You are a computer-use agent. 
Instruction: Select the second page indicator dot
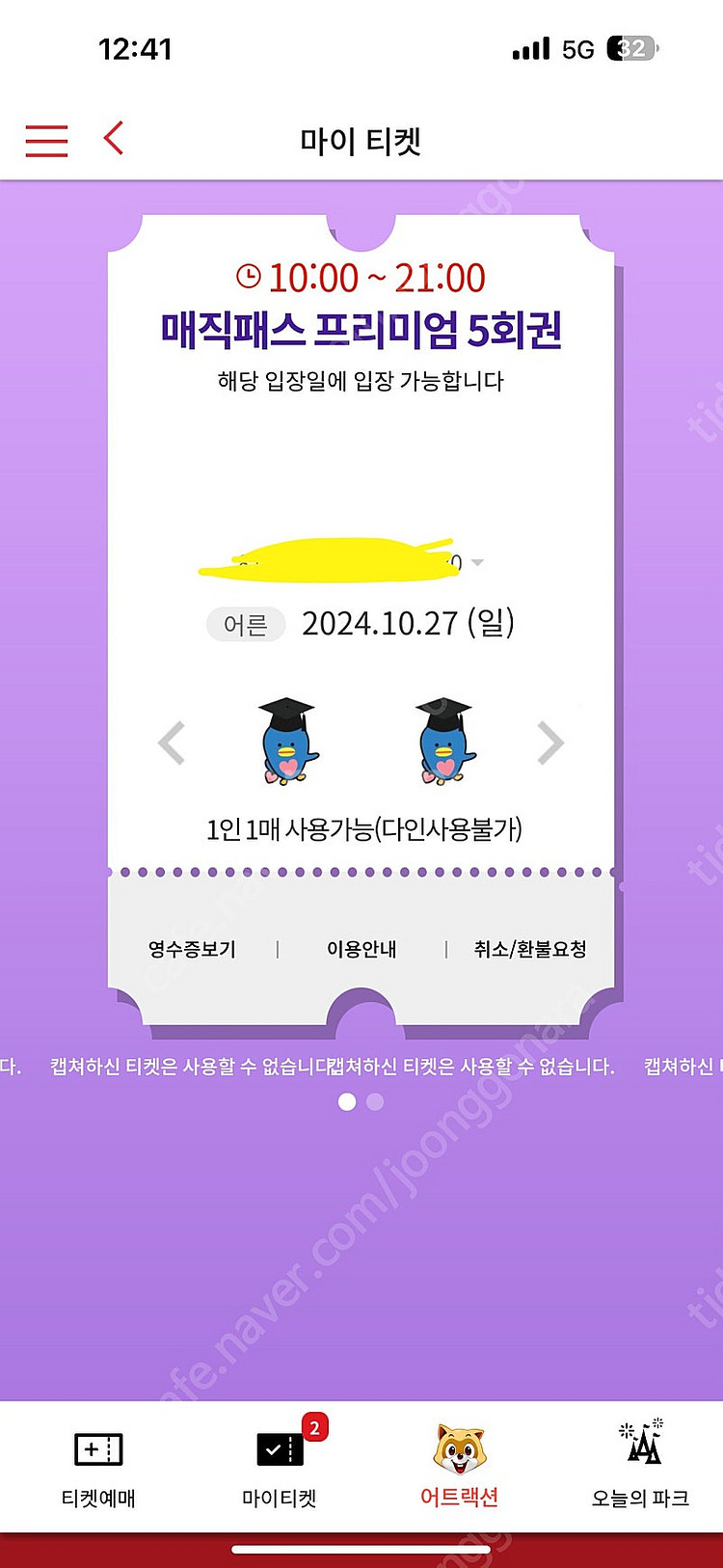[x=375, y=1101]
